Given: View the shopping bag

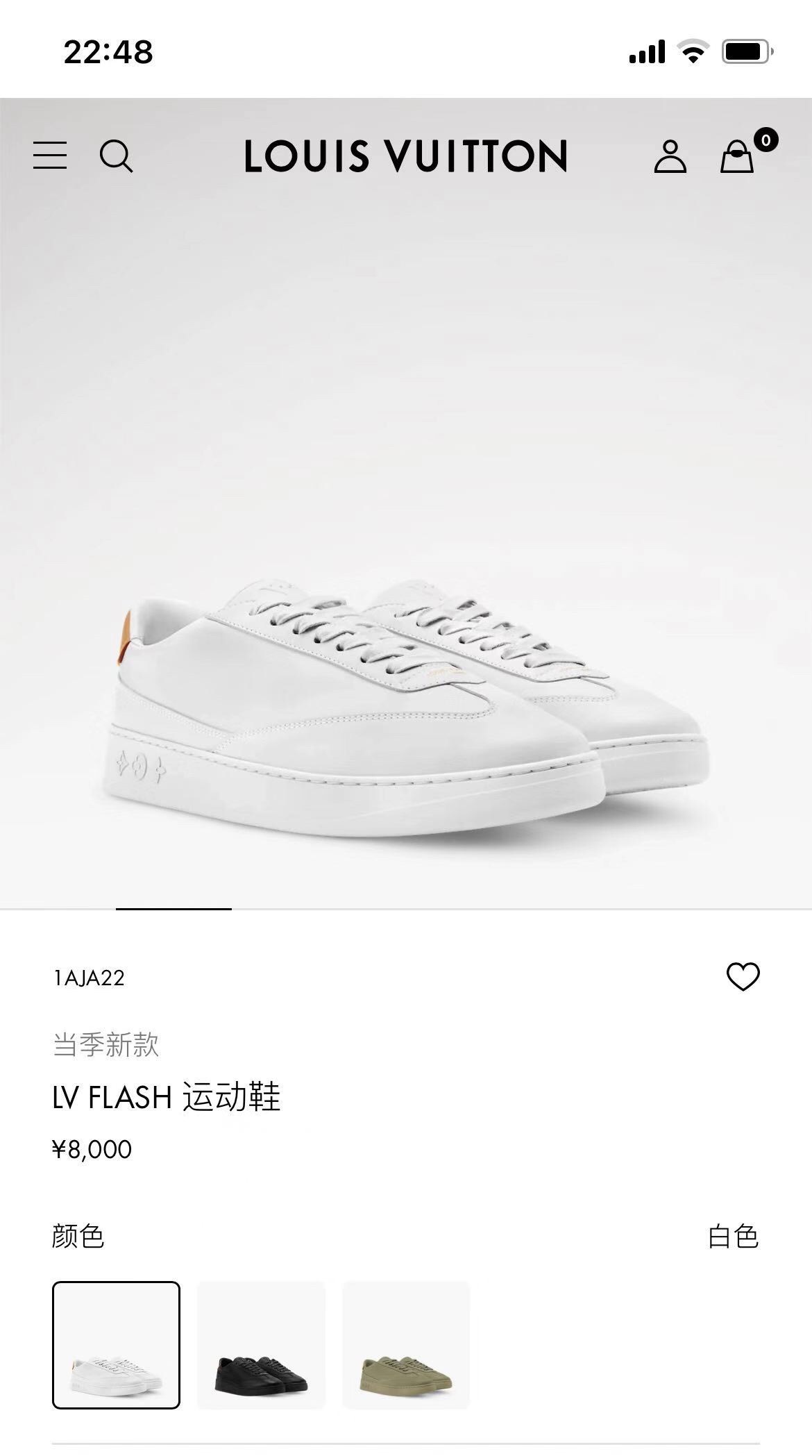Looking at the screenshot, I should point(737,156).
